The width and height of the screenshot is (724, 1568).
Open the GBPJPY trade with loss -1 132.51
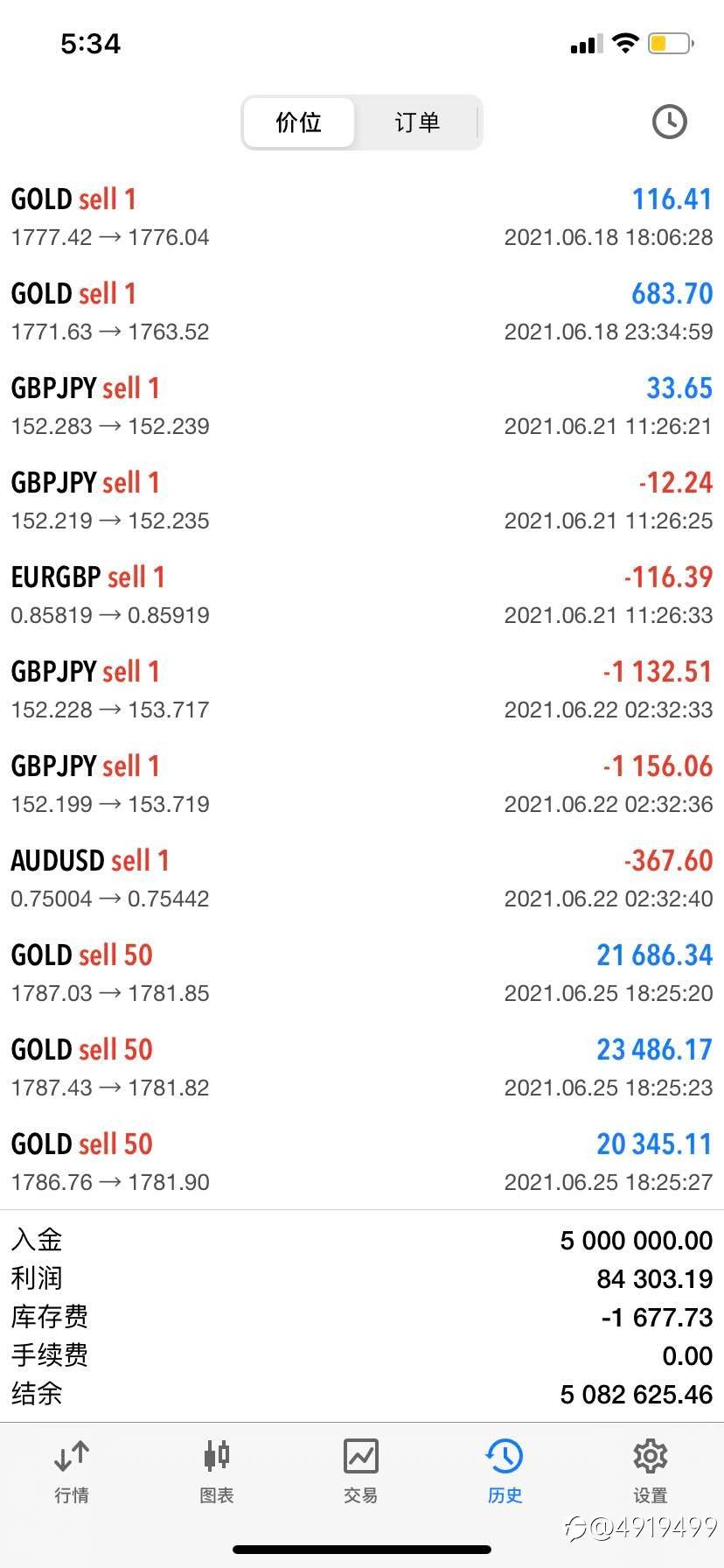click(362, 689)
